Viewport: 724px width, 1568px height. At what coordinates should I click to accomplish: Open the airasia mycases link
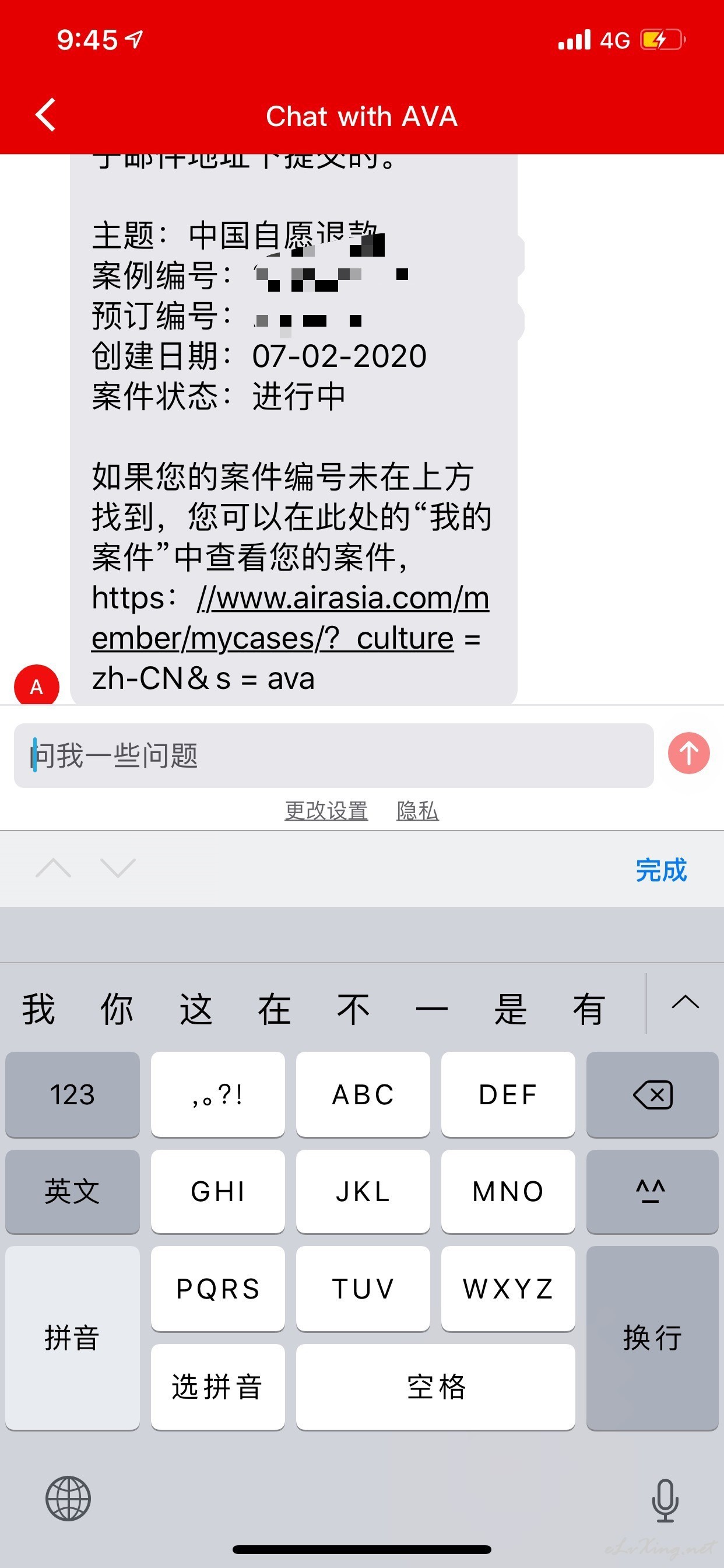(x=290, y=618)
